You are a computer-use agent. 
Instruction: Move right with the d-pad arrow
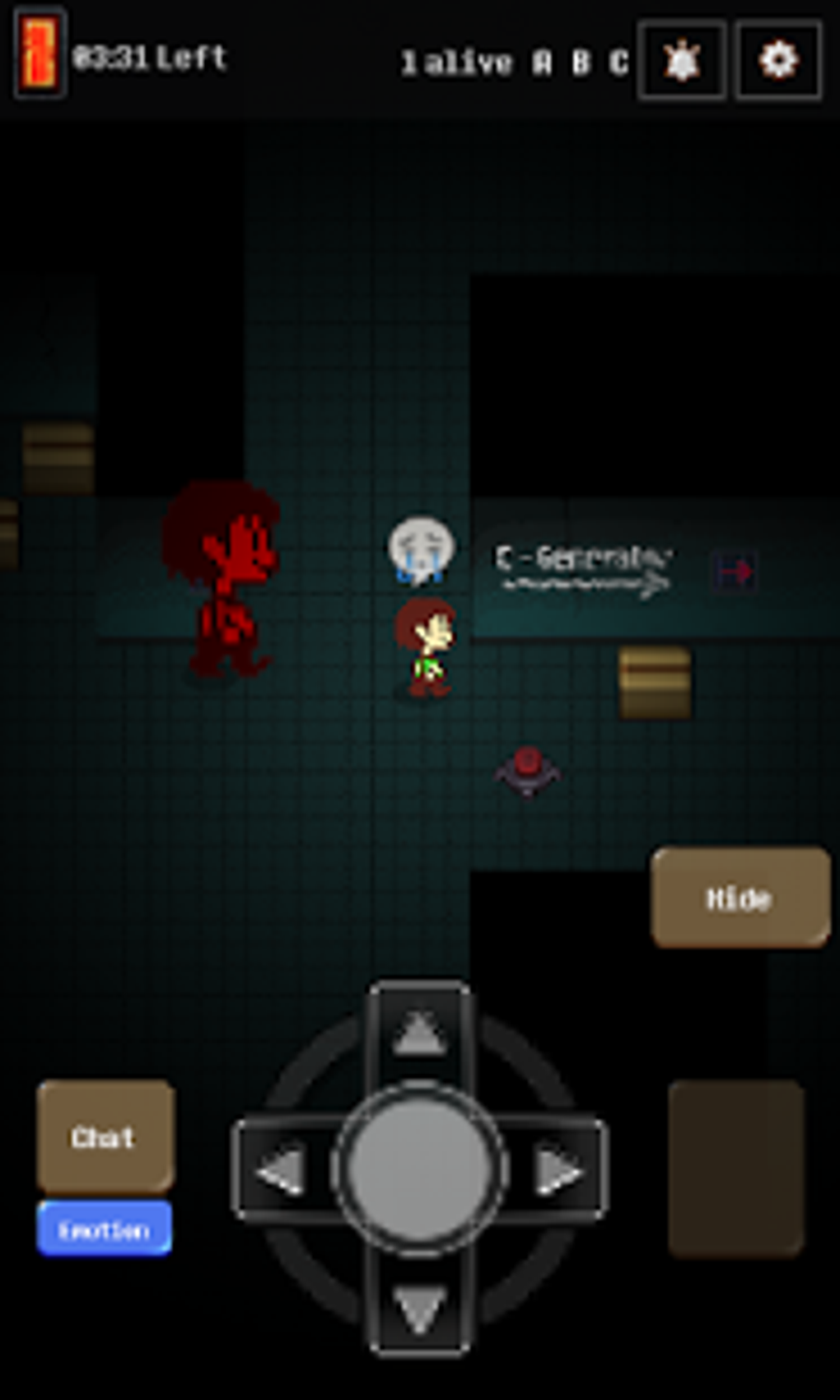[x=558, y=1169]
